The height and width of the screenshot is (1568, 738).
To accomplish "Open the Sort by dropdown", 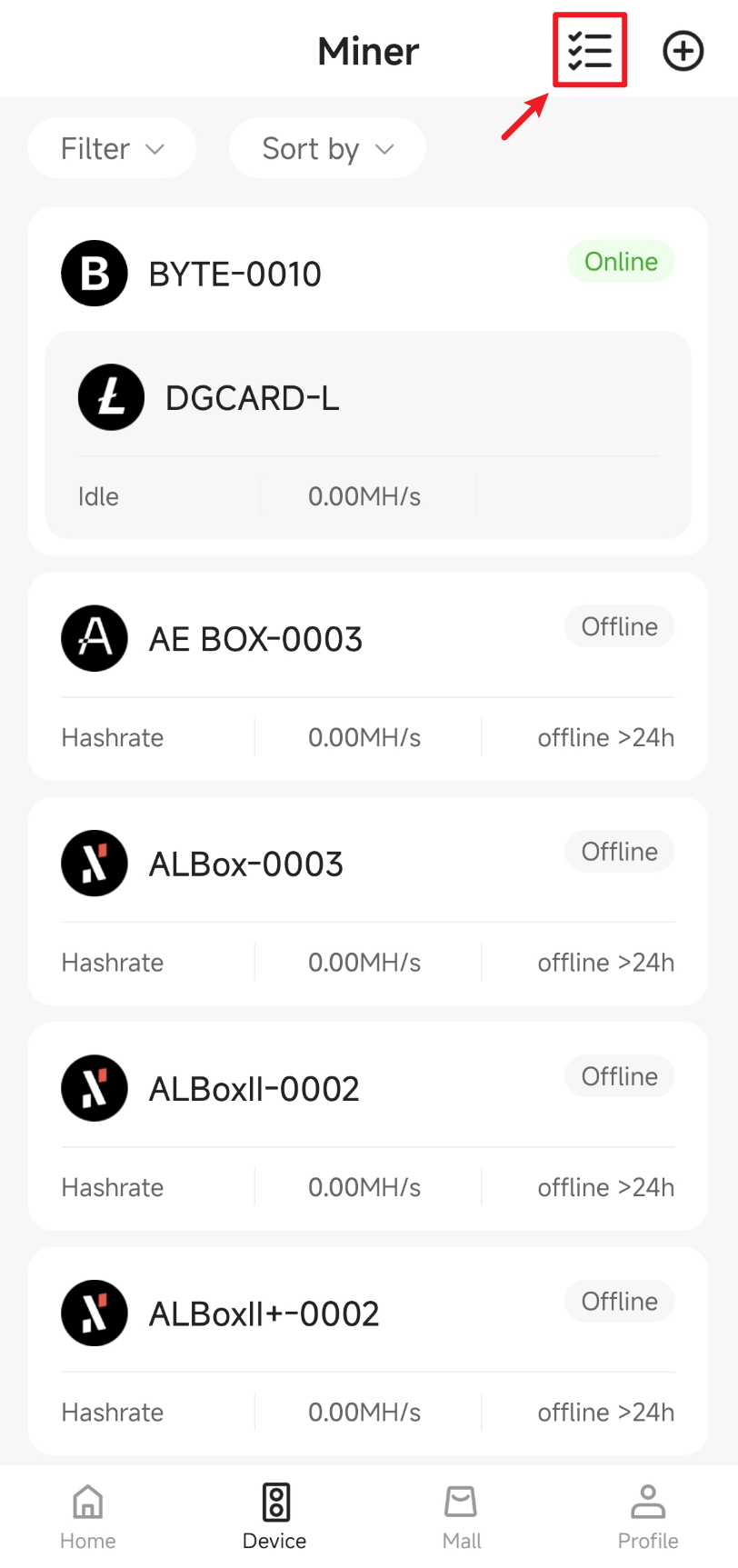I will [327, 148].
